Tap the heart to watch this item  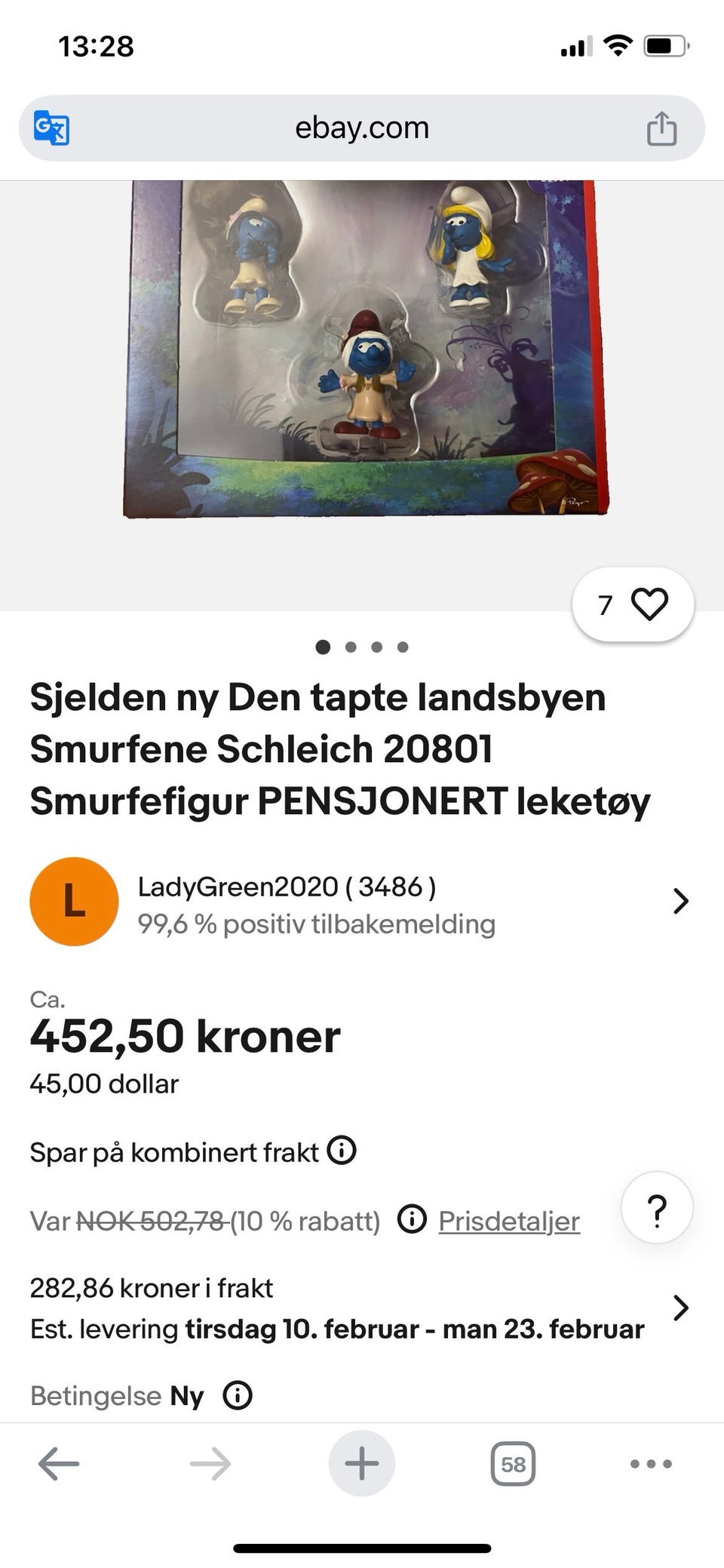[651, 603]
